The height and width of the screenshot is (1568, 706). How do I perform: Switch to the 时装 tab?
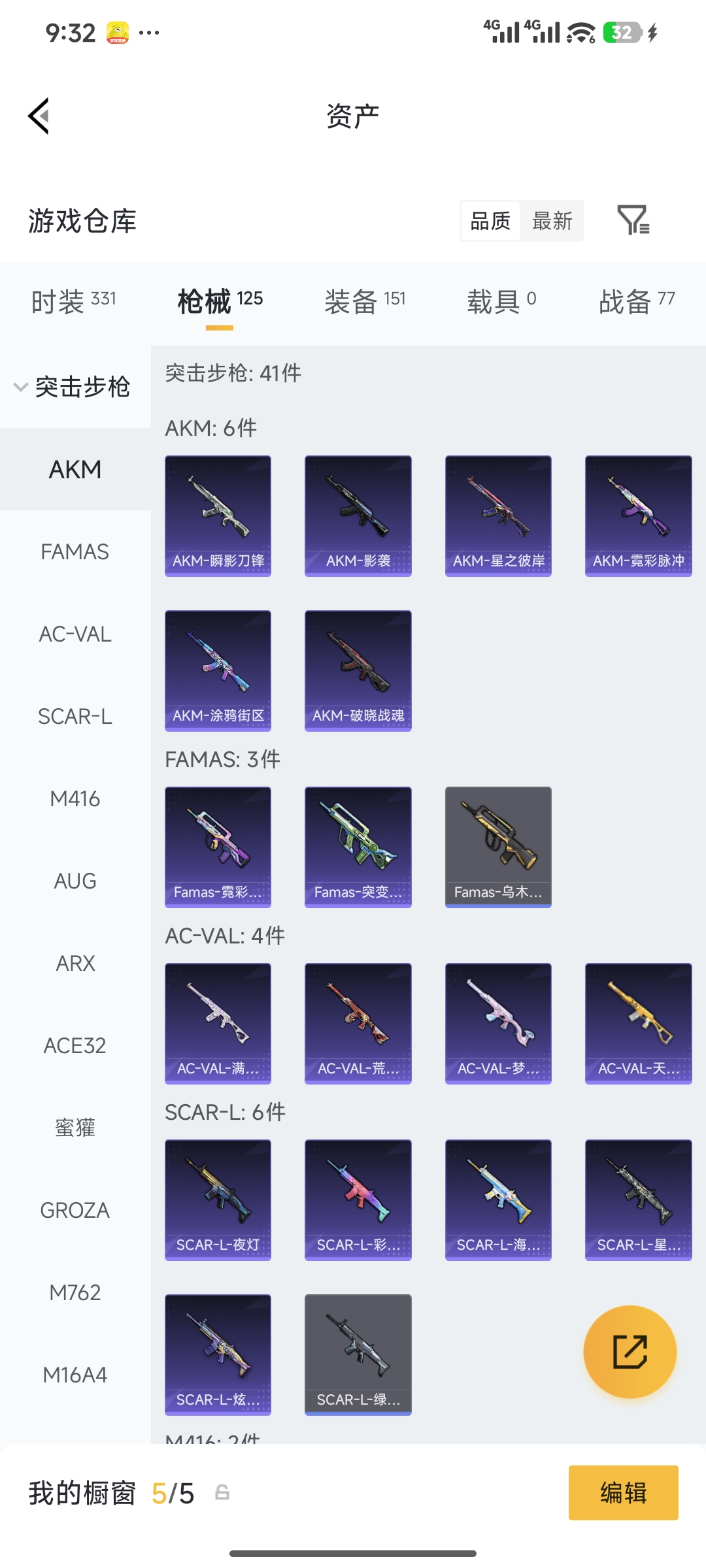[74, 301]
